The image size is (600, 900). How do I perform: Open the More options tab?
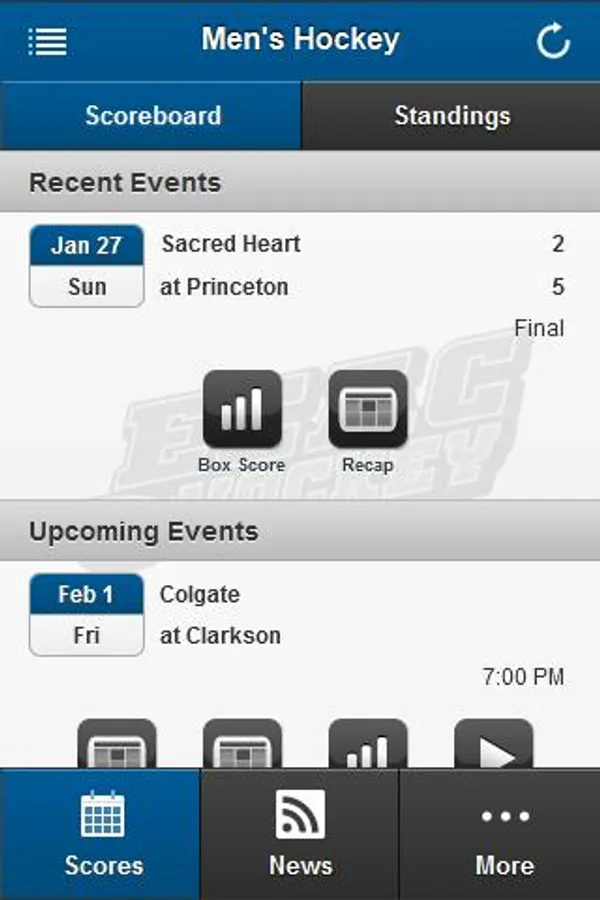coord(503,835)
